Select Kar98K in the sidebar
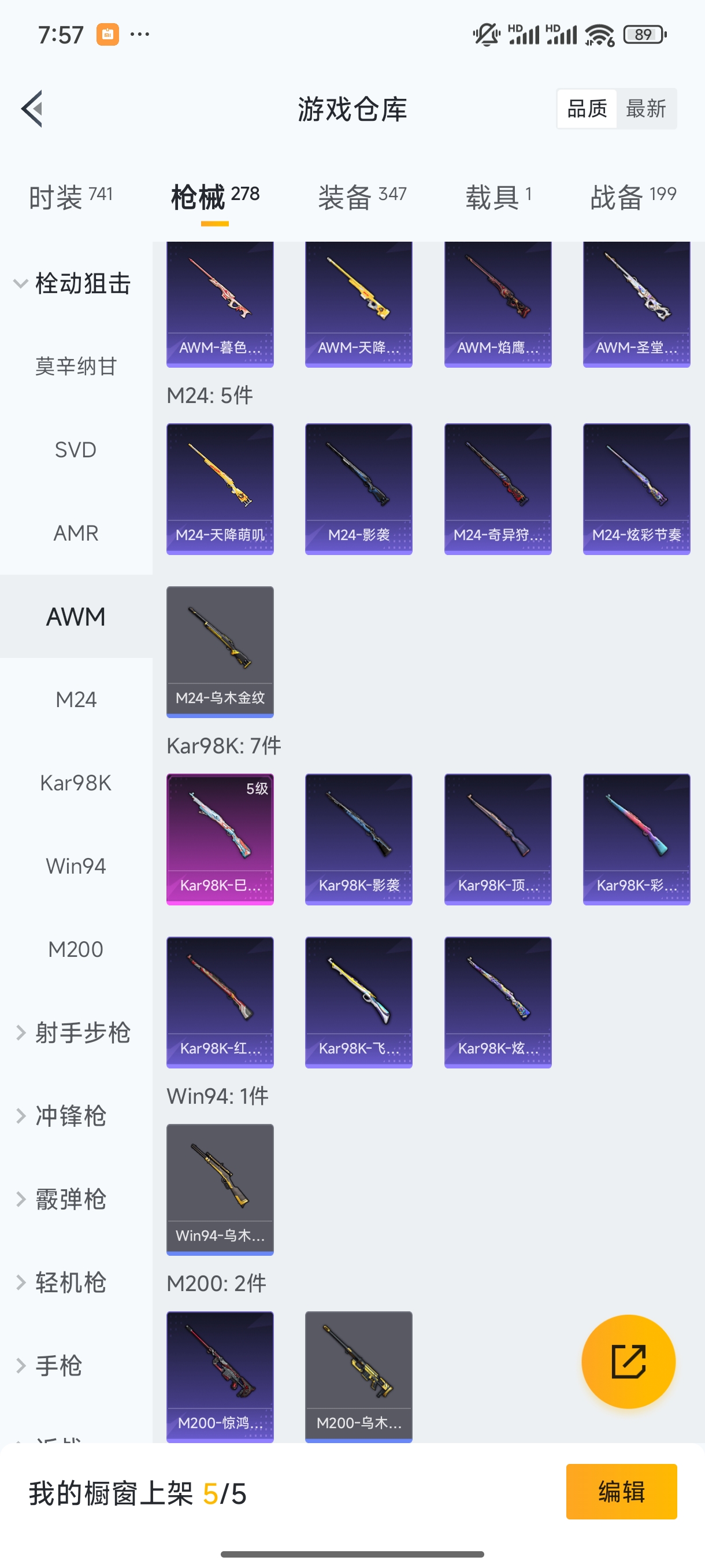The image size is (705, 1568). pos(76,783)
